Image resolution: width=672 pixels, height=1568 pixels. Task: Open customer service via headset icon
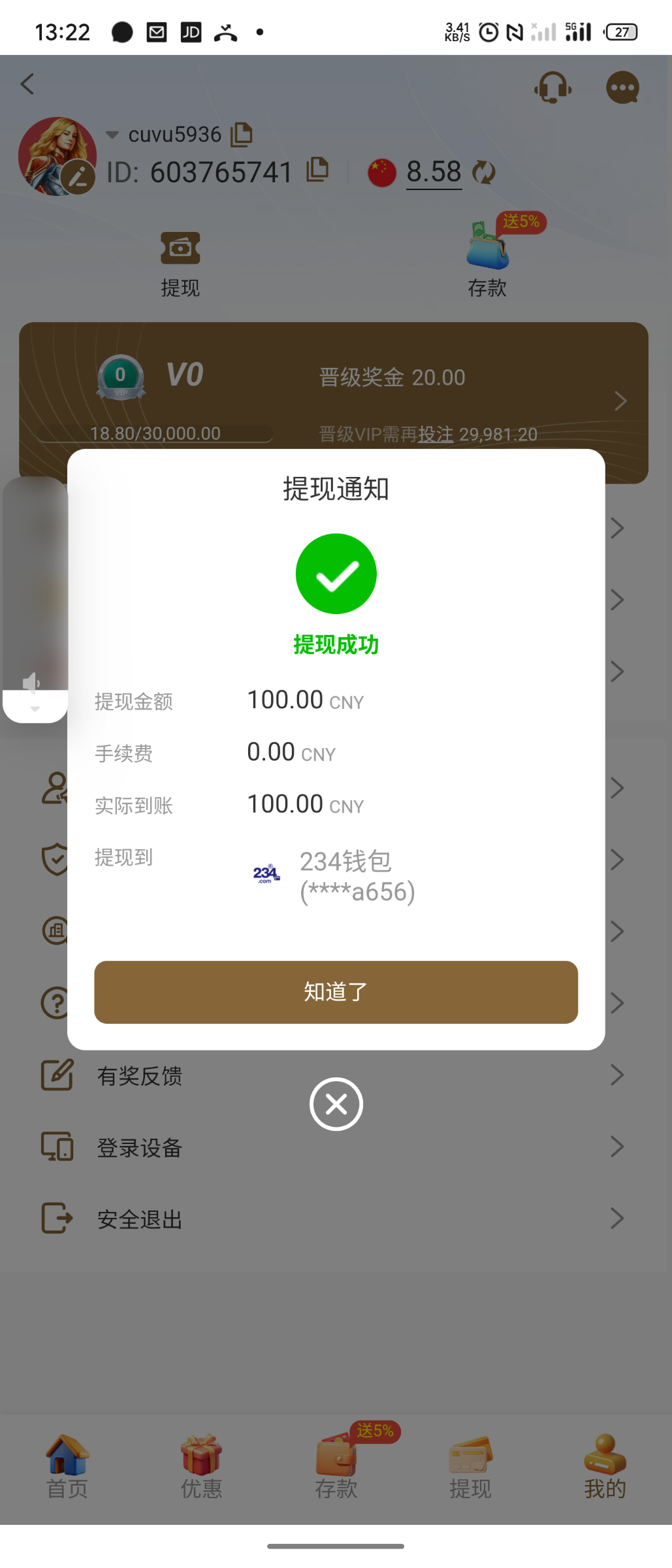point(551,87)
